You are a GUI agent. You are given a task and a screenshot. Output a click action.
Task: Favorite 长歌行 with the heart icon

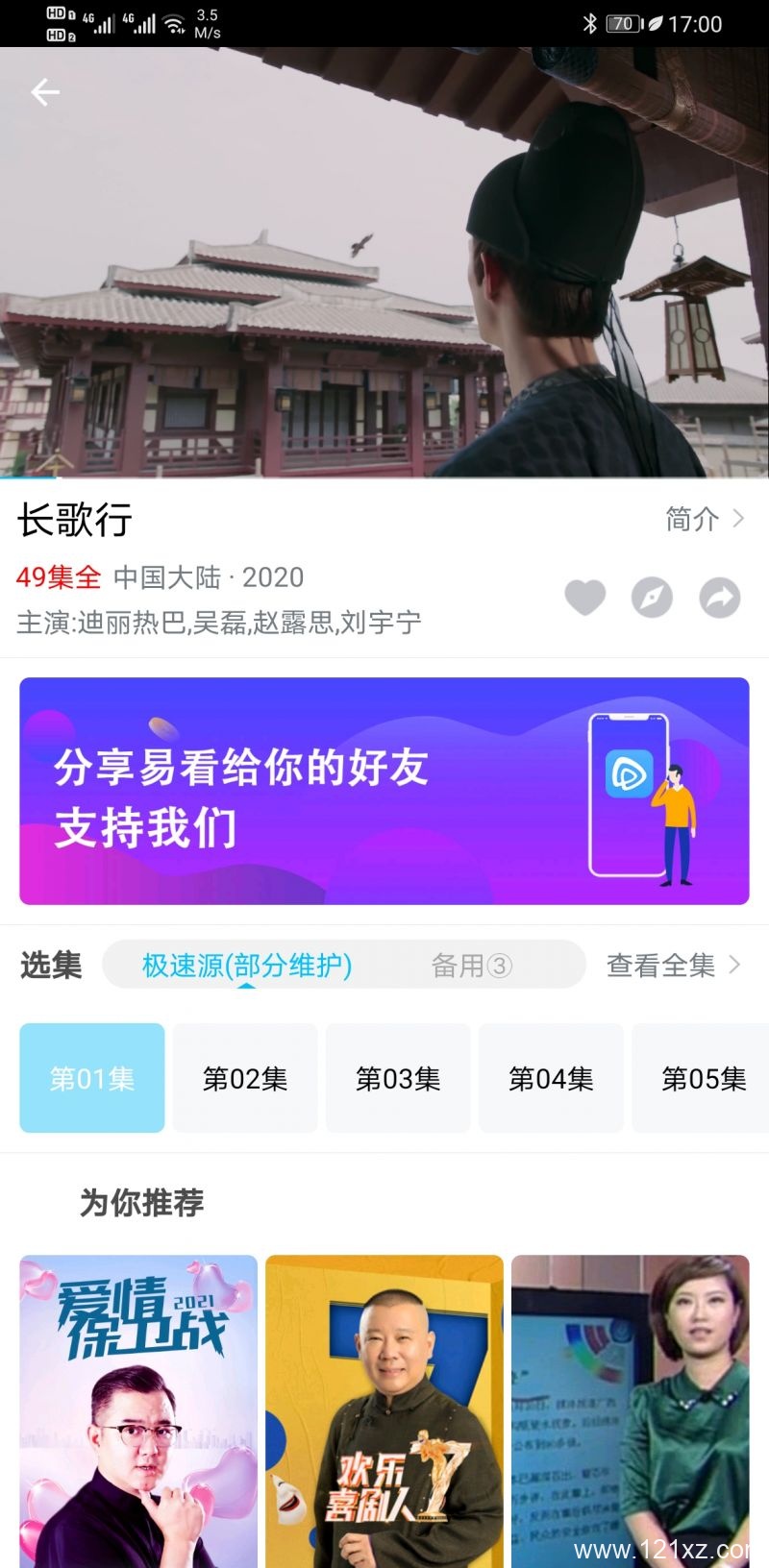[x=584, y=598]
